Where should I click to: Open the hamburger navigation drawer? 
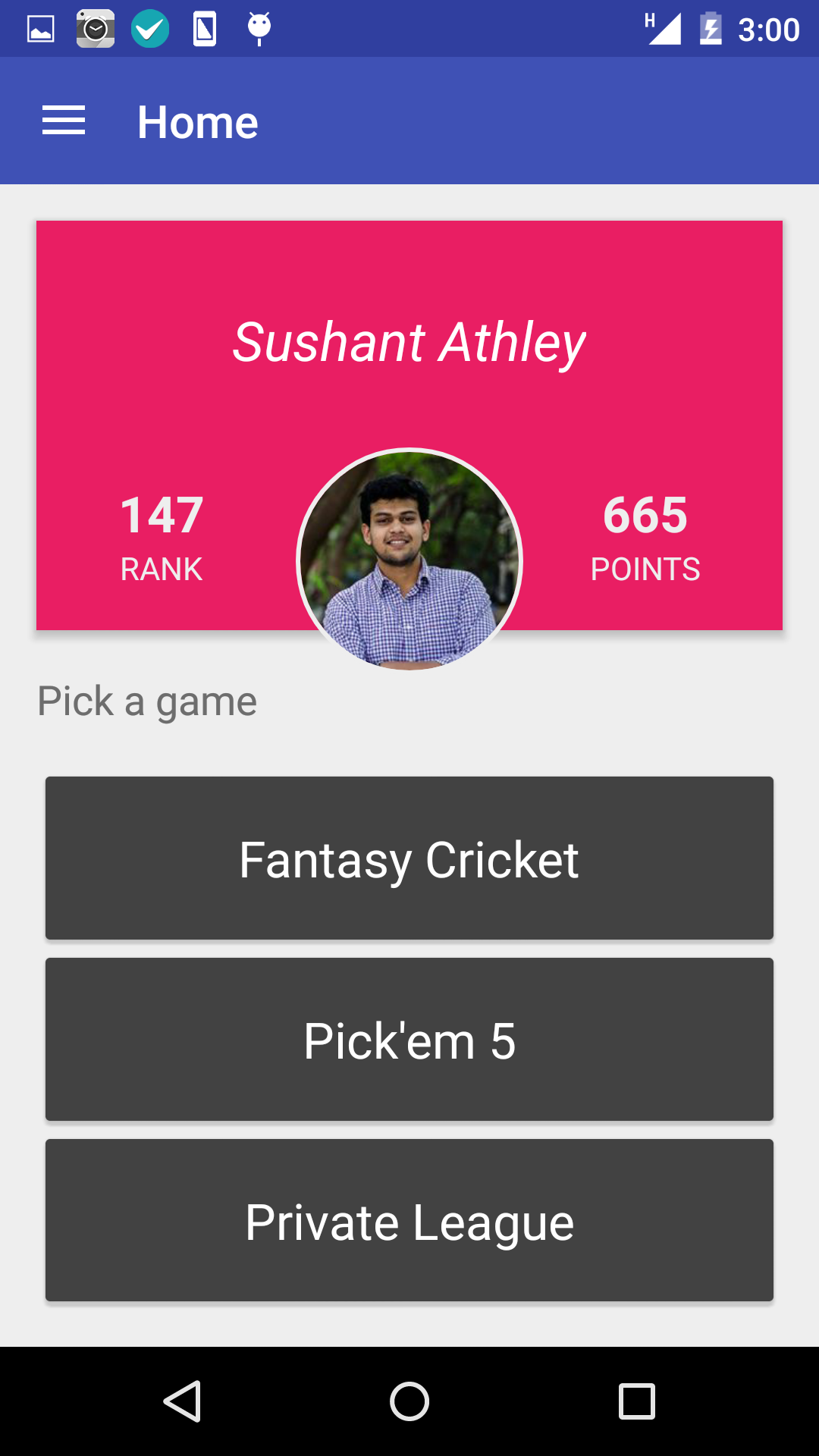(x=64, y=121)
